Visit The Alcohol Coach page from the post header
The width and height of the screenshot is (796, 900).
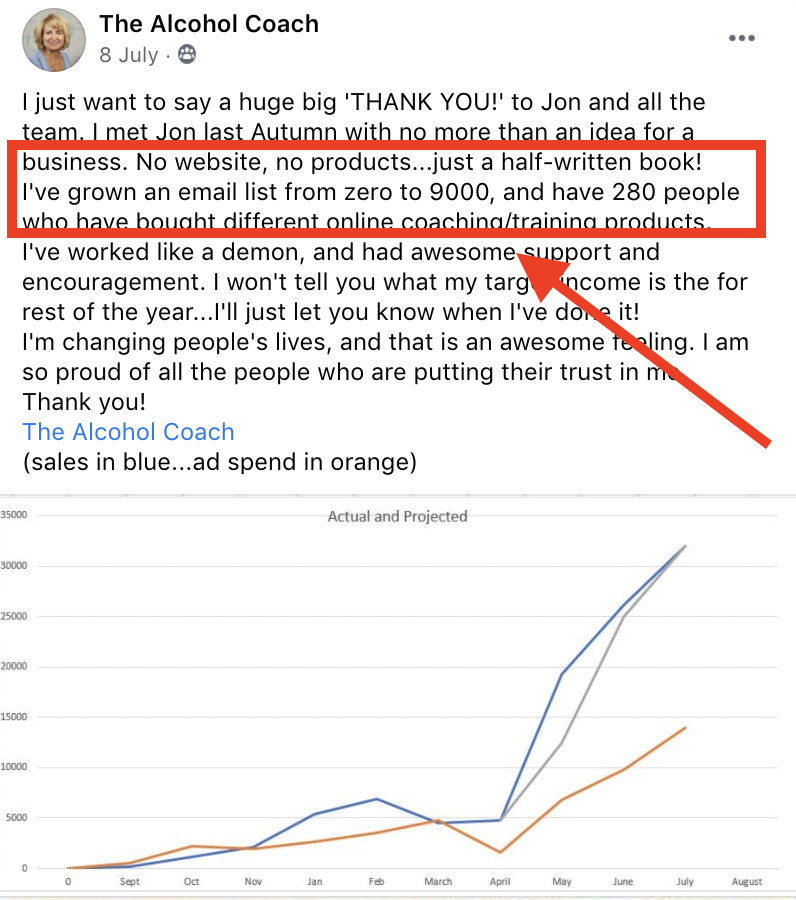coord(208,24)
